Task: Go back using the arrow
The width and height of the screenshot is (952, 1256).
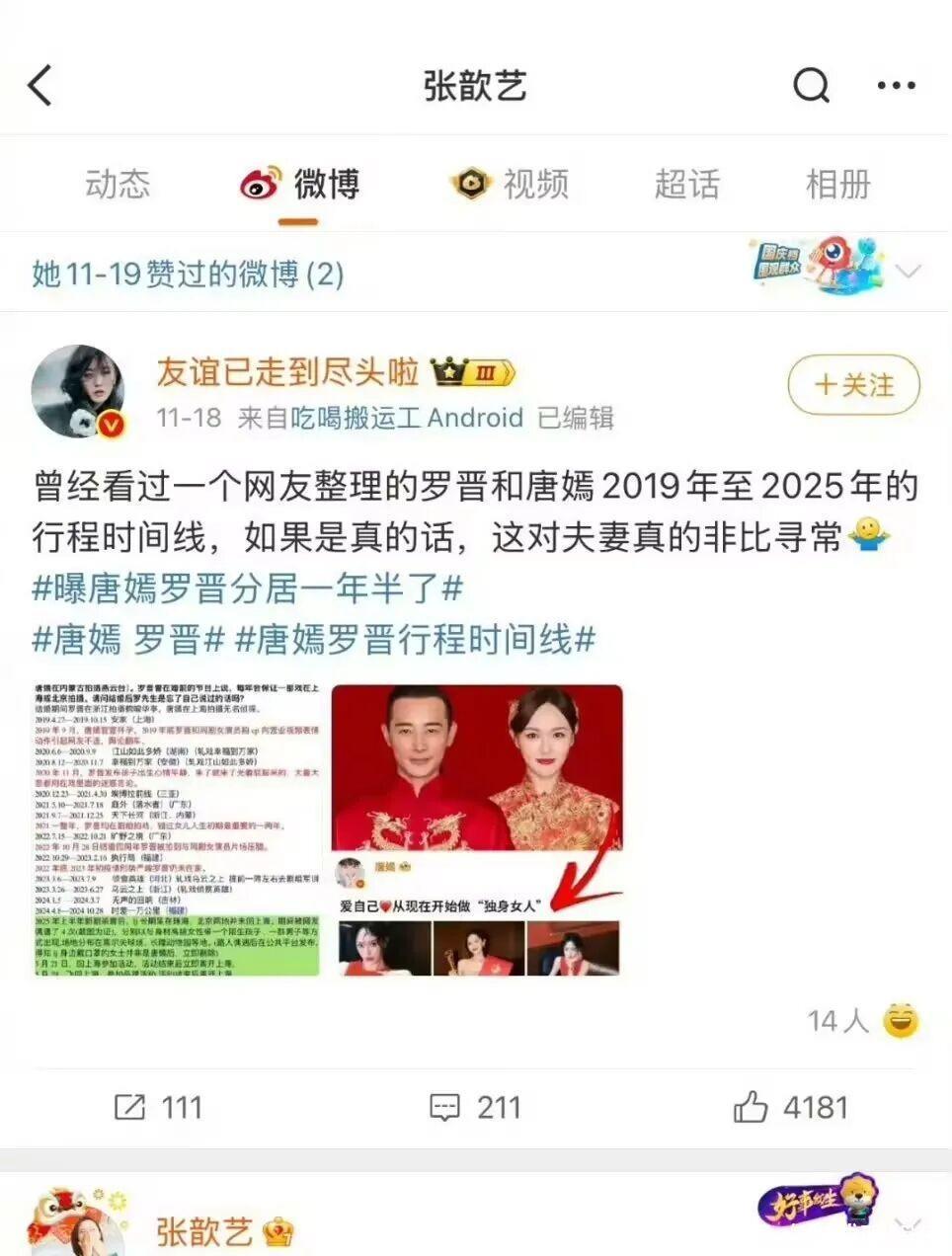Action: click(x=41, y=86)
